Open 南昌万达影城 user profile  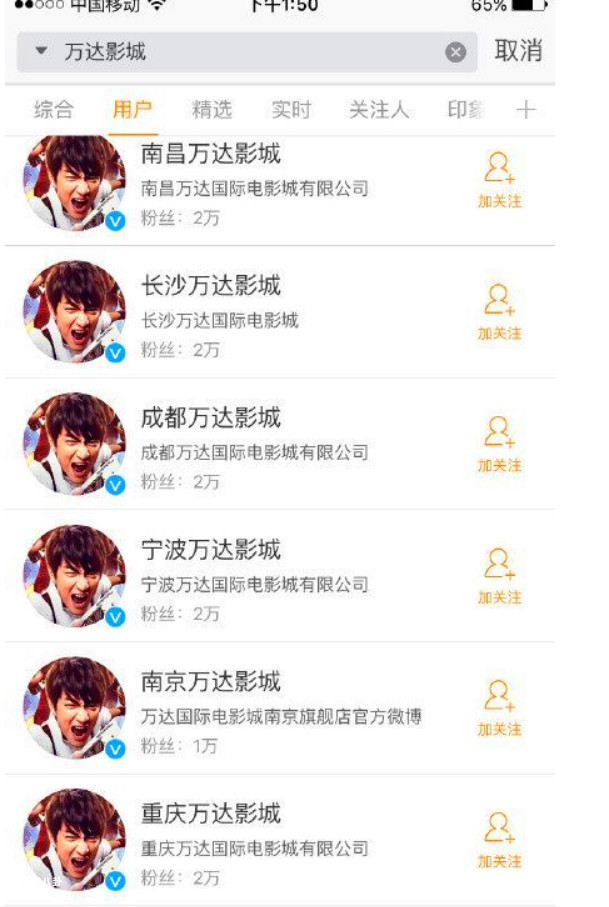211,155
